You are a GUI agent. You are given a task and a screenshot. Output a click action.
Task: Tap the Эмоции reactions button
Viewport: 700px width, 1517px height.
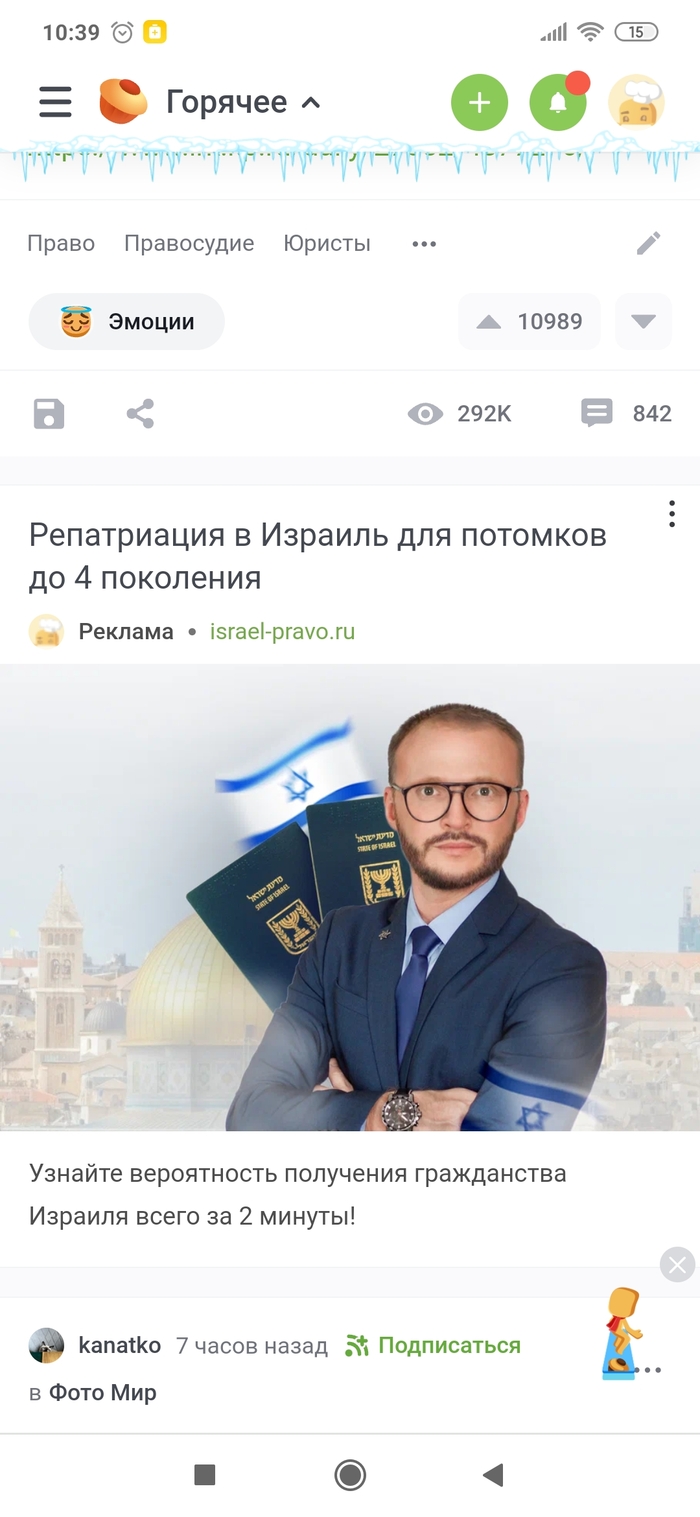[127, 322]
